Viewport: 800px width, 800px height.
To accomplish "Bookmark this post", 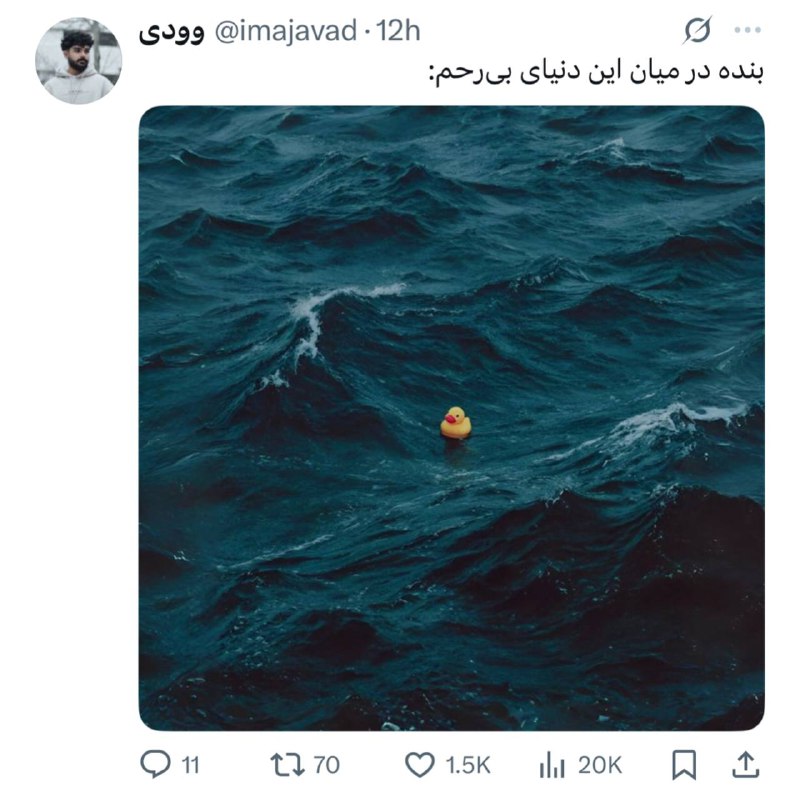I will (684, 765).
